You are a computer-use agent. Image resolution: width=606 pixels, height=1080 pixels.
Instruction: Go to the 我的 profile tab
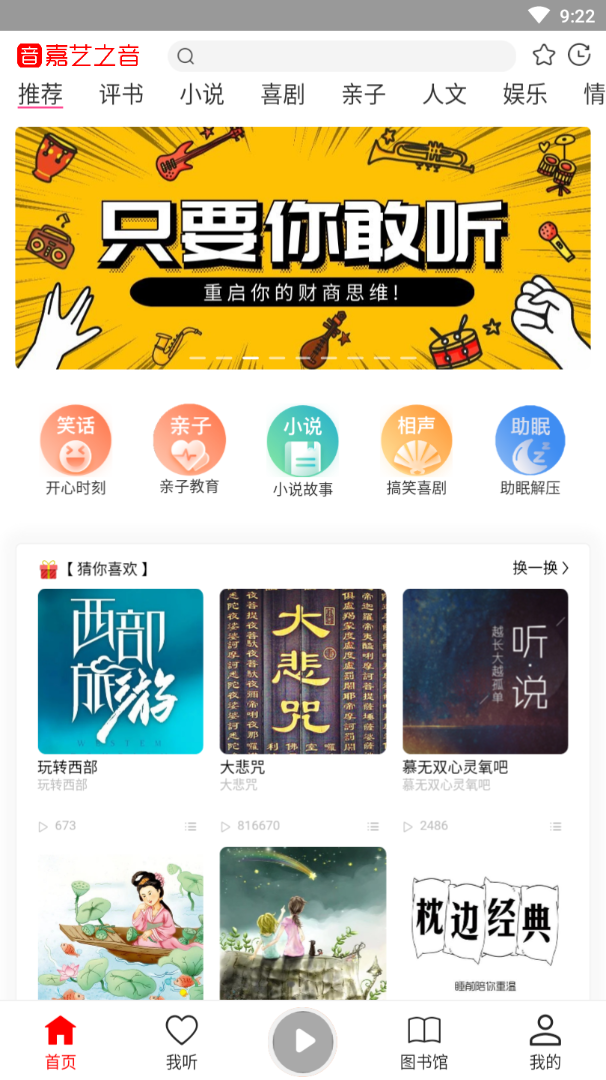point(545,1042)
